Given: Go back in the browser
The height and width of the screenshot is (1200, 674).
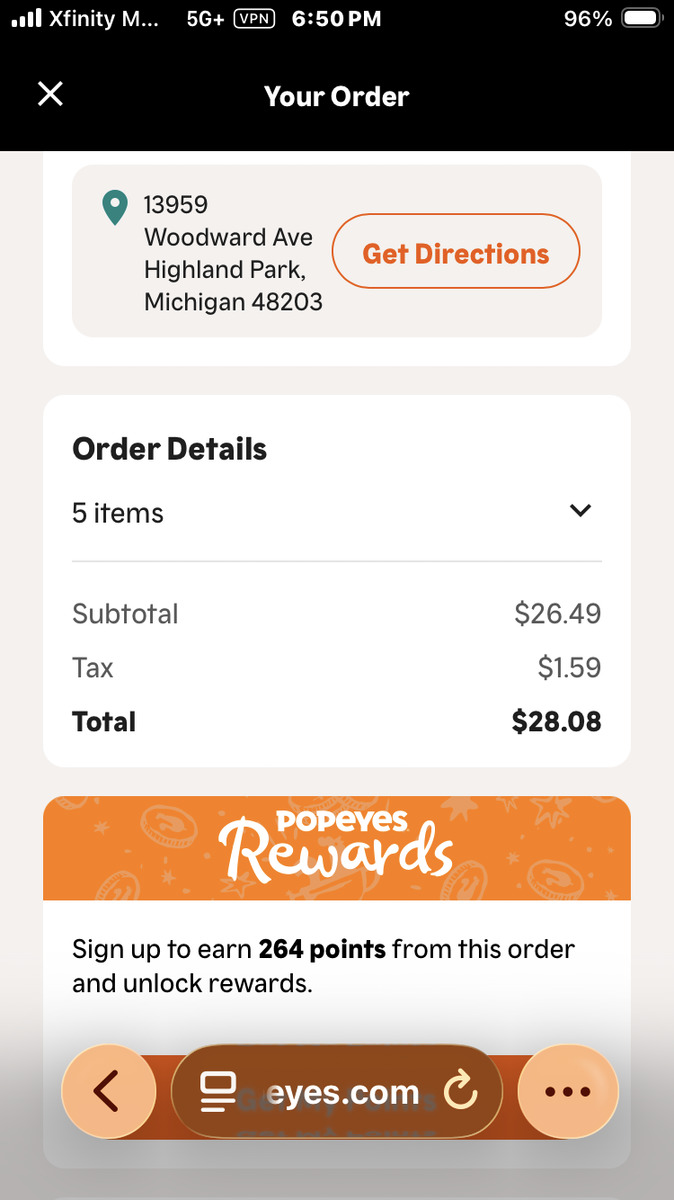Looking at the screenshot, I should 108,1092.
